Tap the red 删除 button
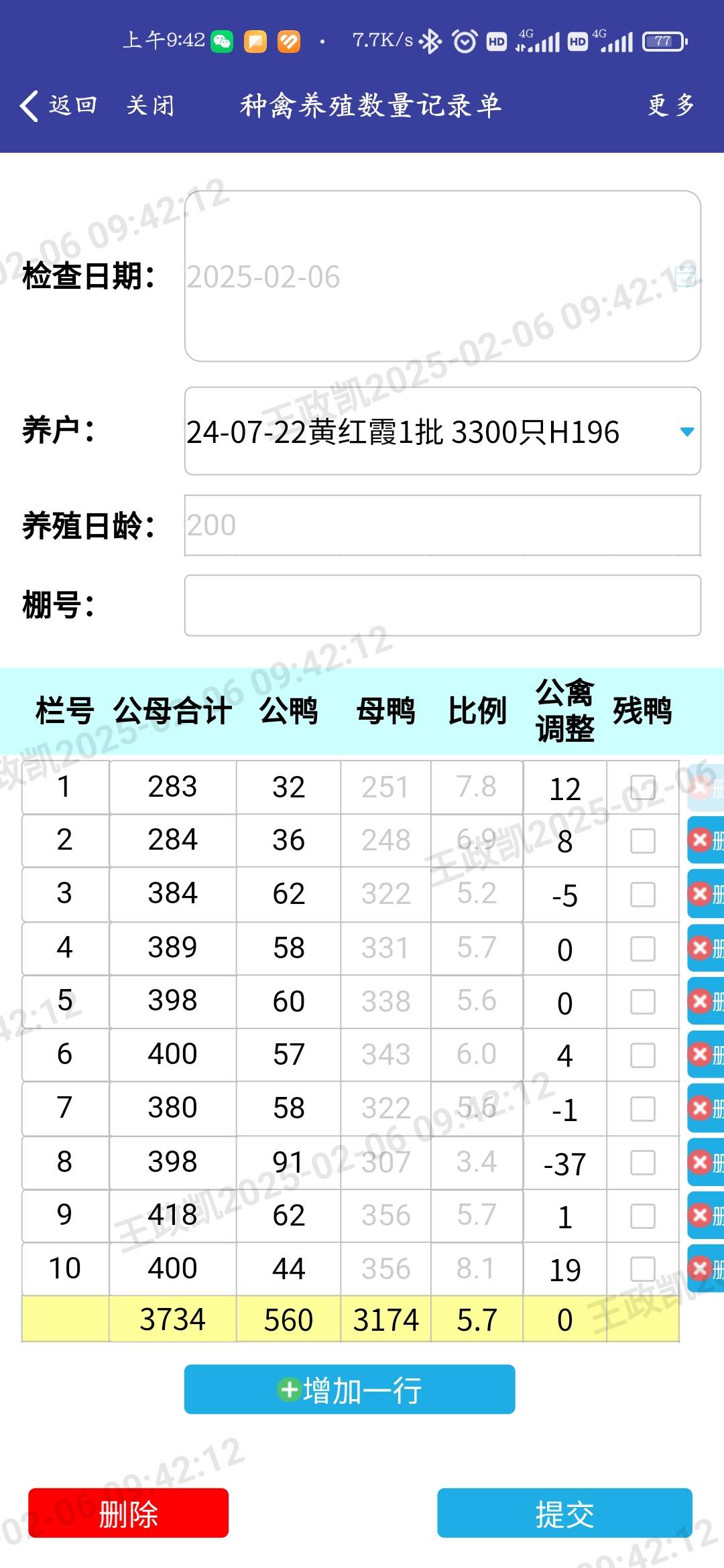The height and width of the screenshot is (1568, 724). tap(128, 1513)
